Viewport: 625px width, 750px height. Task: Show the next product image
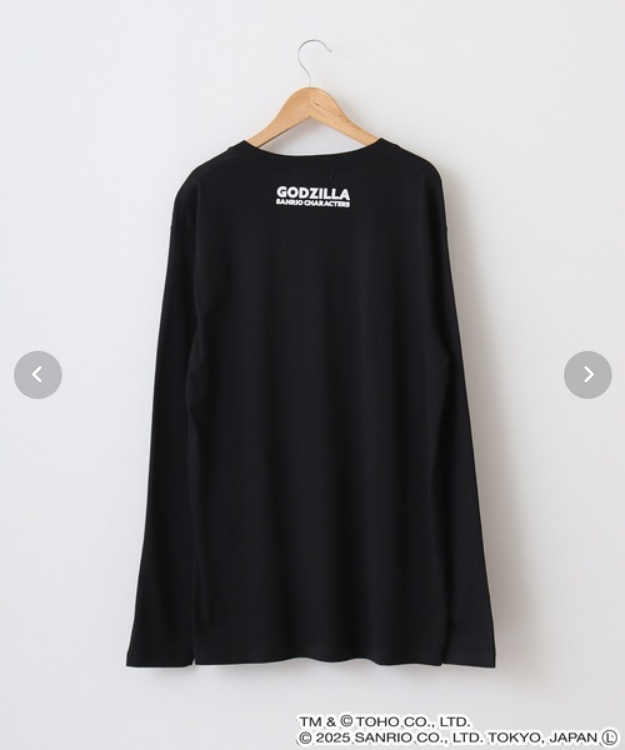tap(588, 375)
